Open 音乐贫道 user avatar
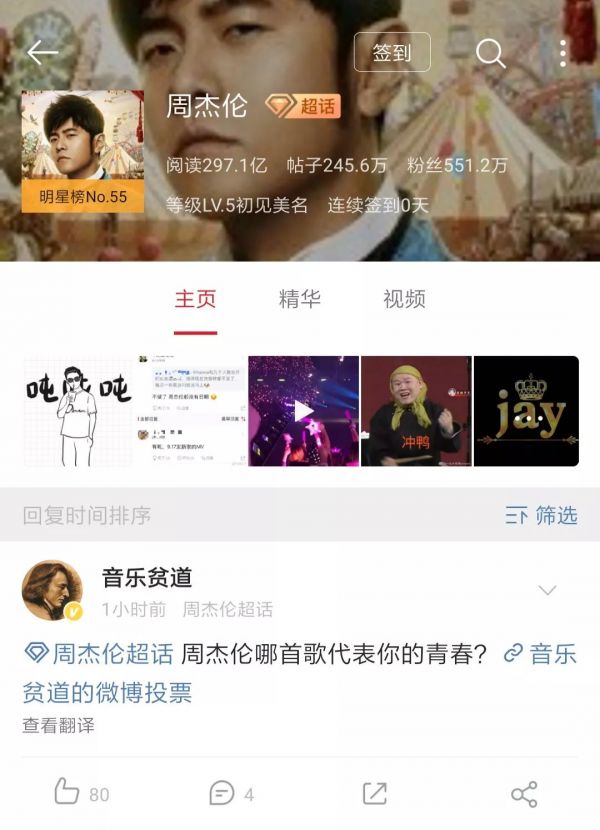 [52, 591]
